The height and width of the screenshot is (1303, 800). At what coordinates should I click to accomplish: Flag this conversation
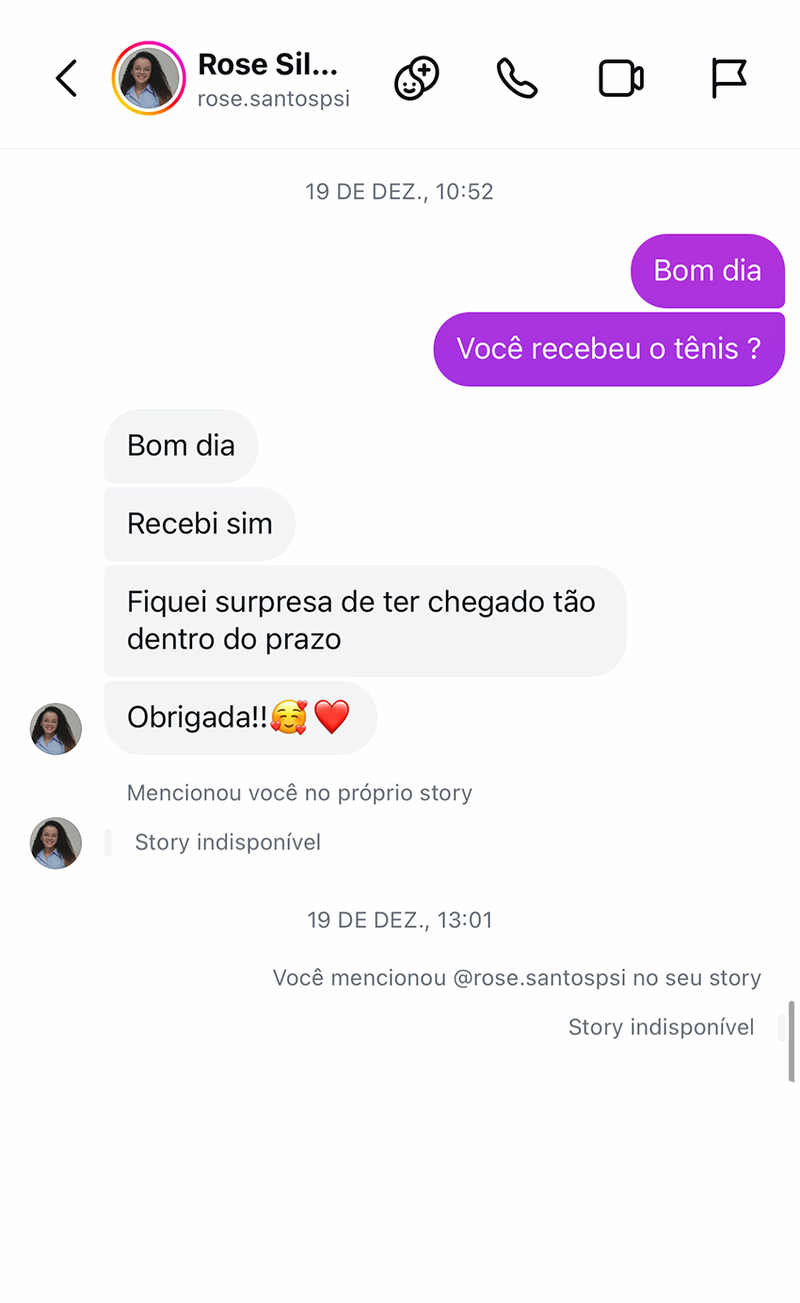729,78
